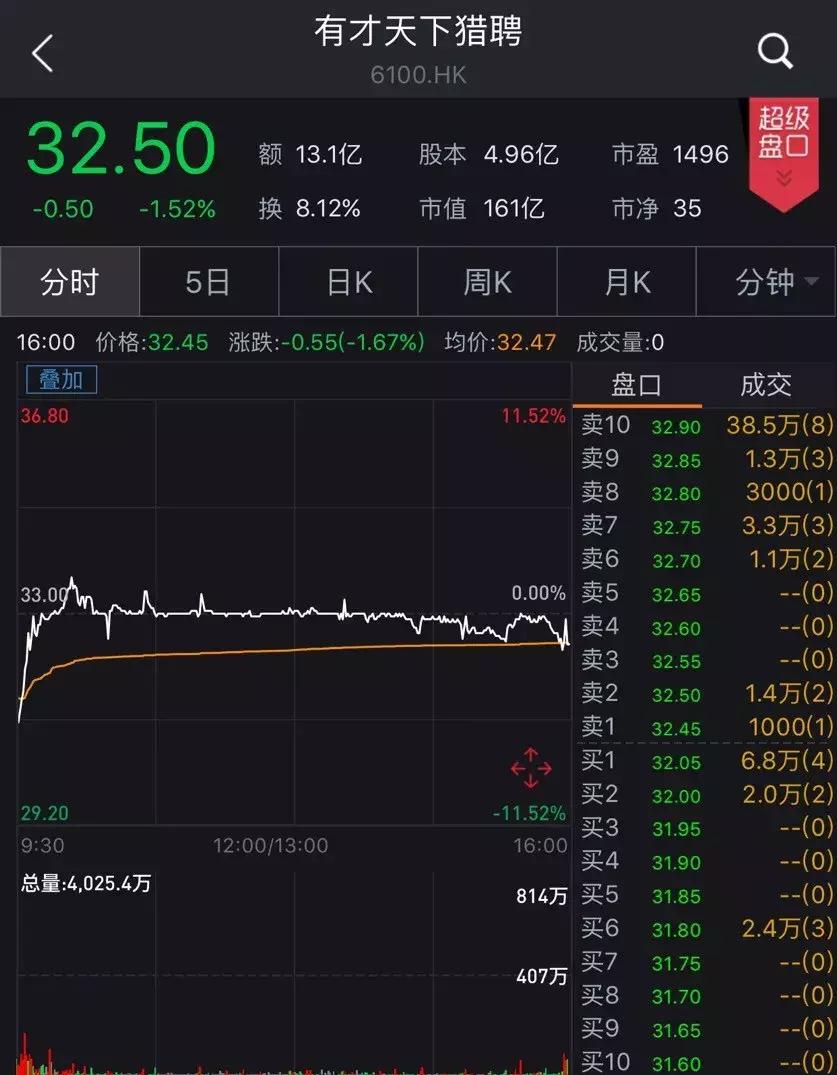Switch to the 日K daily chart tab
The image size is (837, 1075).
click(x=347, y=281)
